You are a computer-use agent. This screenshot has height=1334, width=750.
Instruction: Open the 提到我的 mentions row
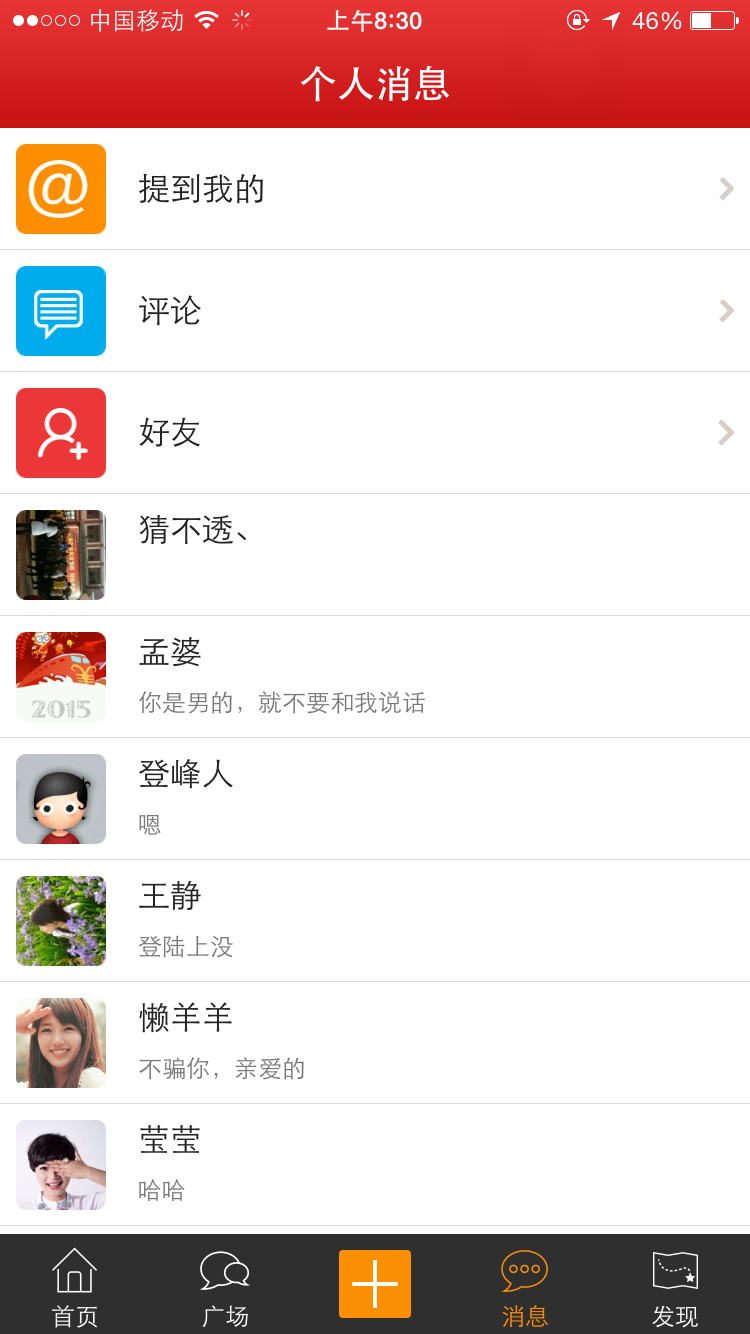(x=375, y=189)
